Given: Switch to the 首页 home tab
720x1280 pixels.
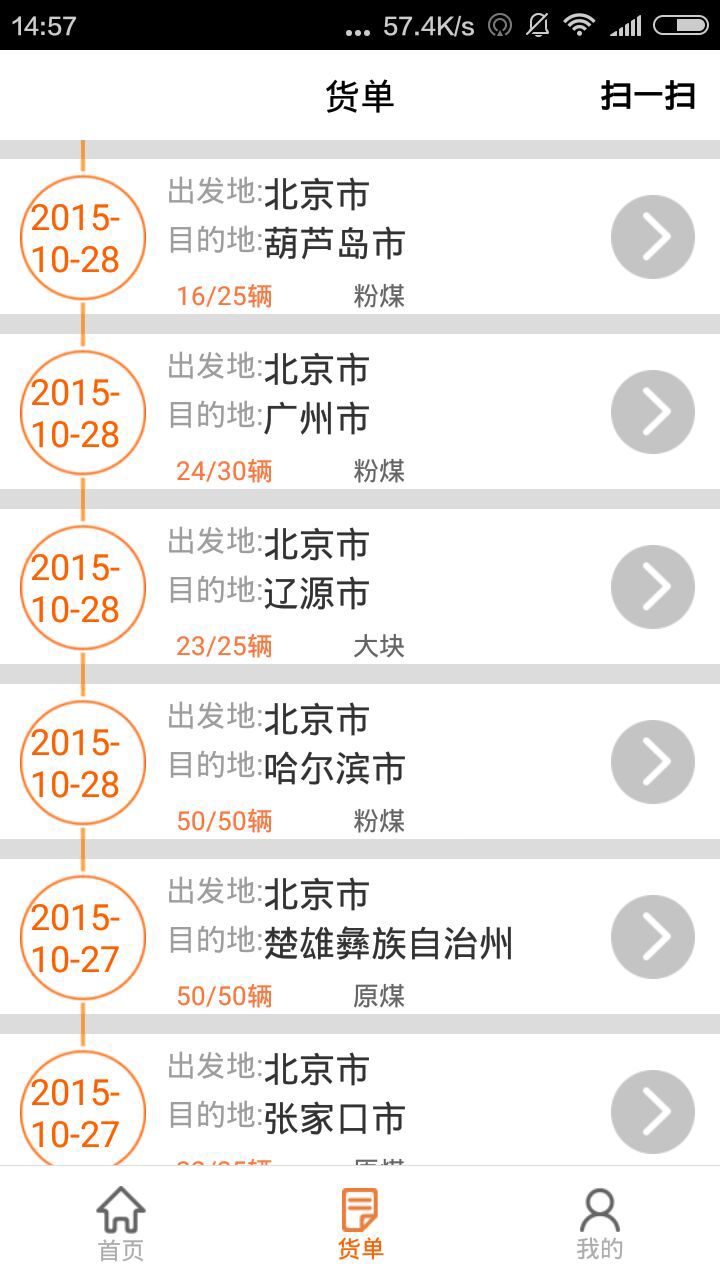Looking at the screenshot, I should (x=120, y=1224).
